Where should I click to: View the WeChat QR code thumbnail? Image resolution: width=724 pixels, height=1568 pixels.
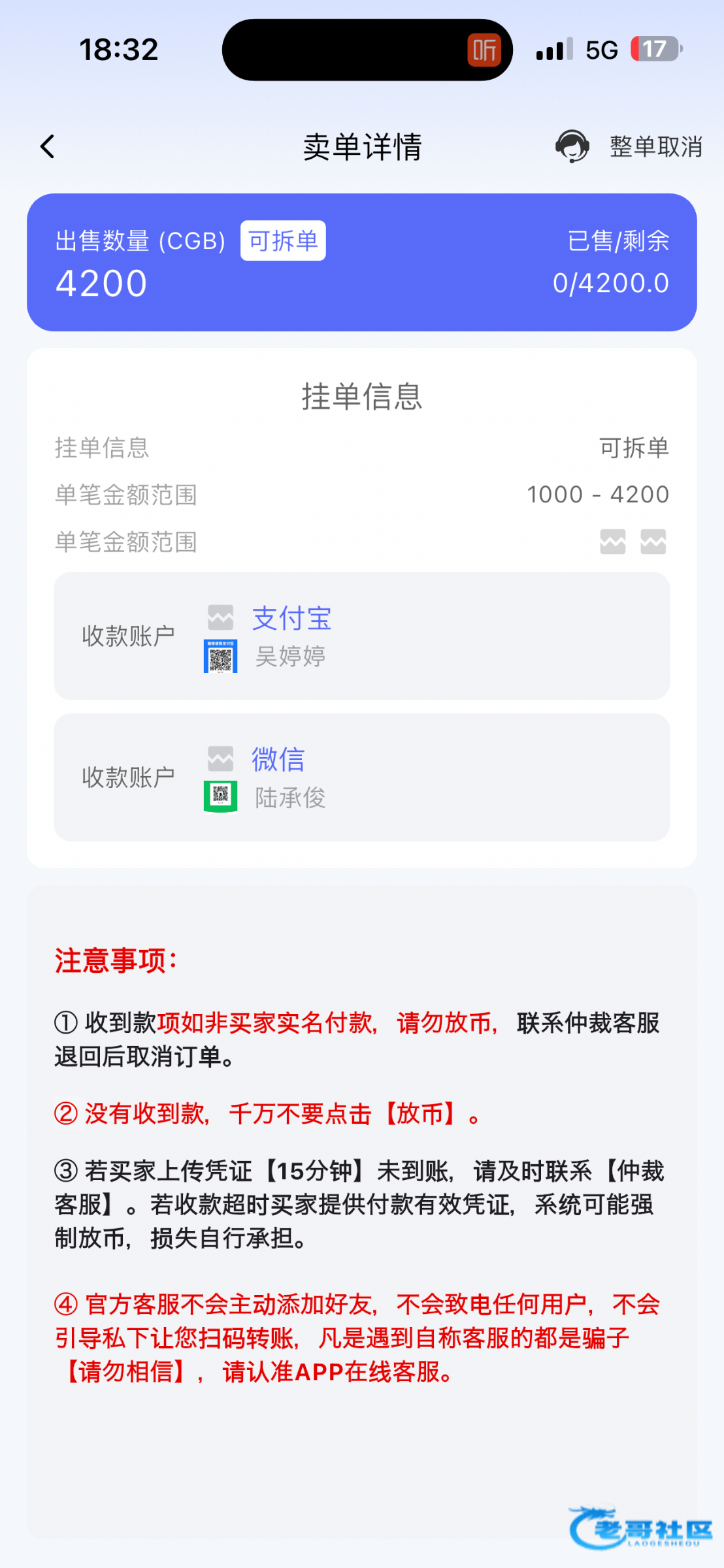pyautogui.click(x=221, y=796)
